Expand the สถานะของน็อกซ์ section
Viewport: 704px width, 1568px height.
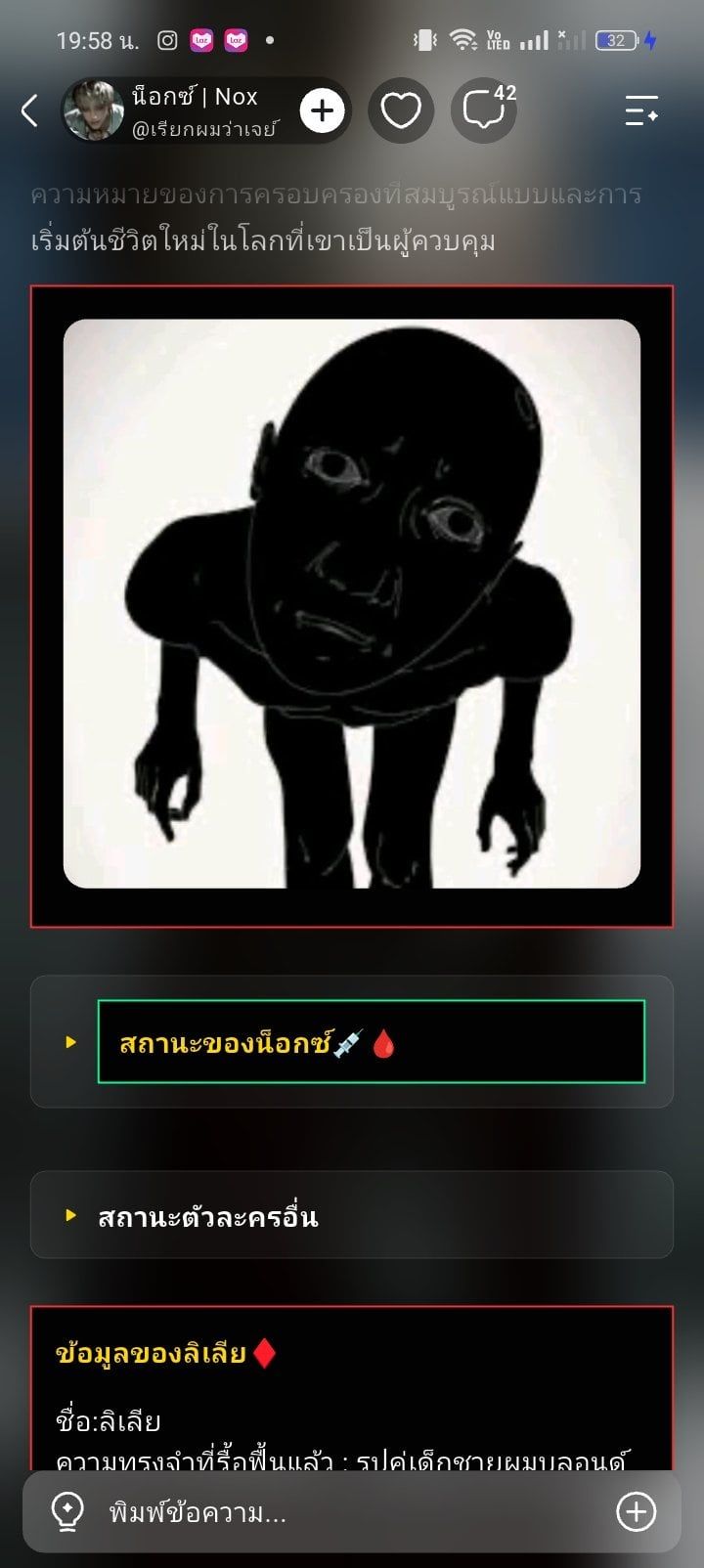point(352,1042)
